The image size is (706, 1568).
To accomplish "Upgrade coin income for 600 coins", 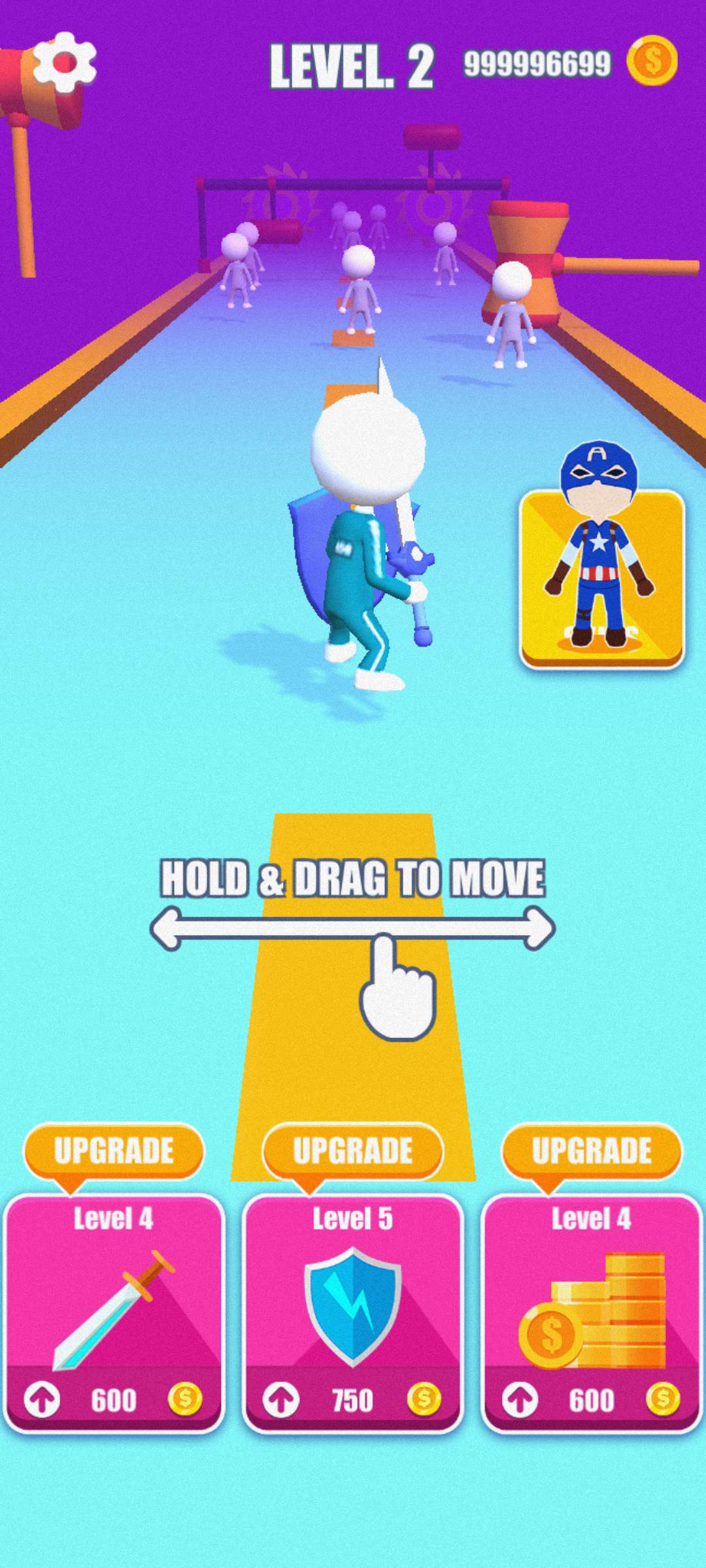I will pos(592,1313).
